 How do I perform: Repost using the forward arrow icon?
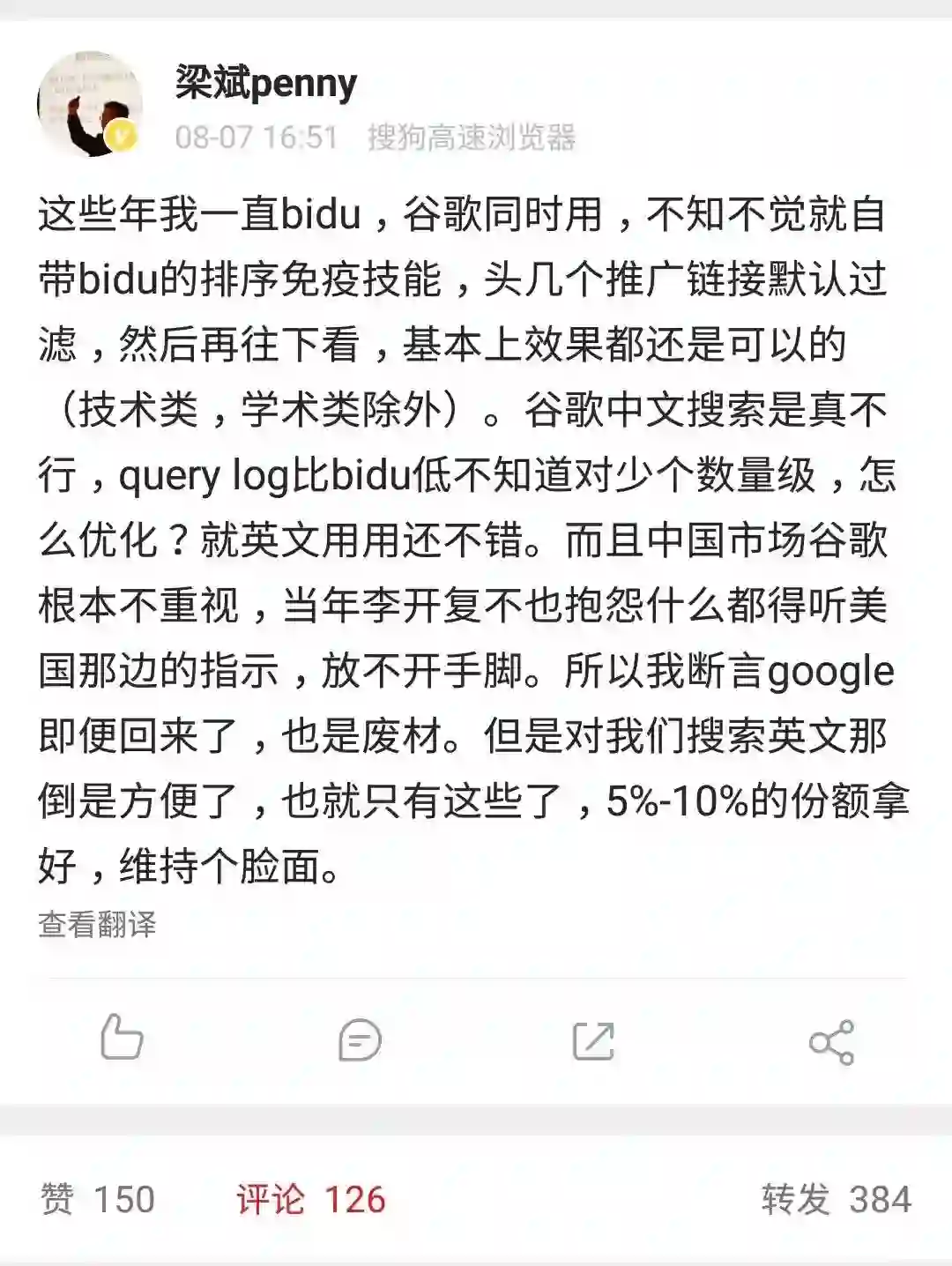[x=593, y=1040]
